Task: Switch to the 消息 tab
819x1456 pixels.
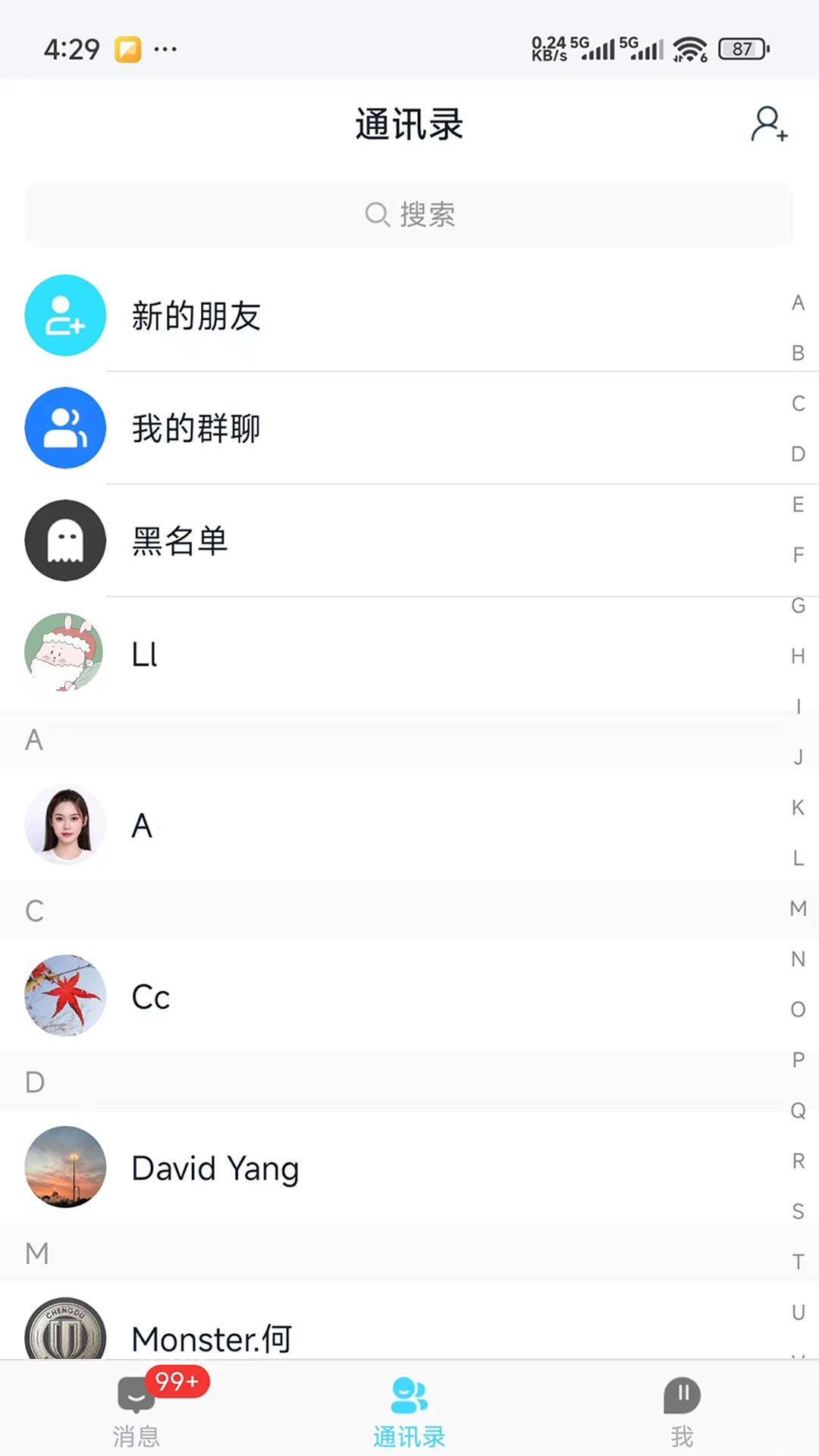Action: click(x=136, y=1410)
